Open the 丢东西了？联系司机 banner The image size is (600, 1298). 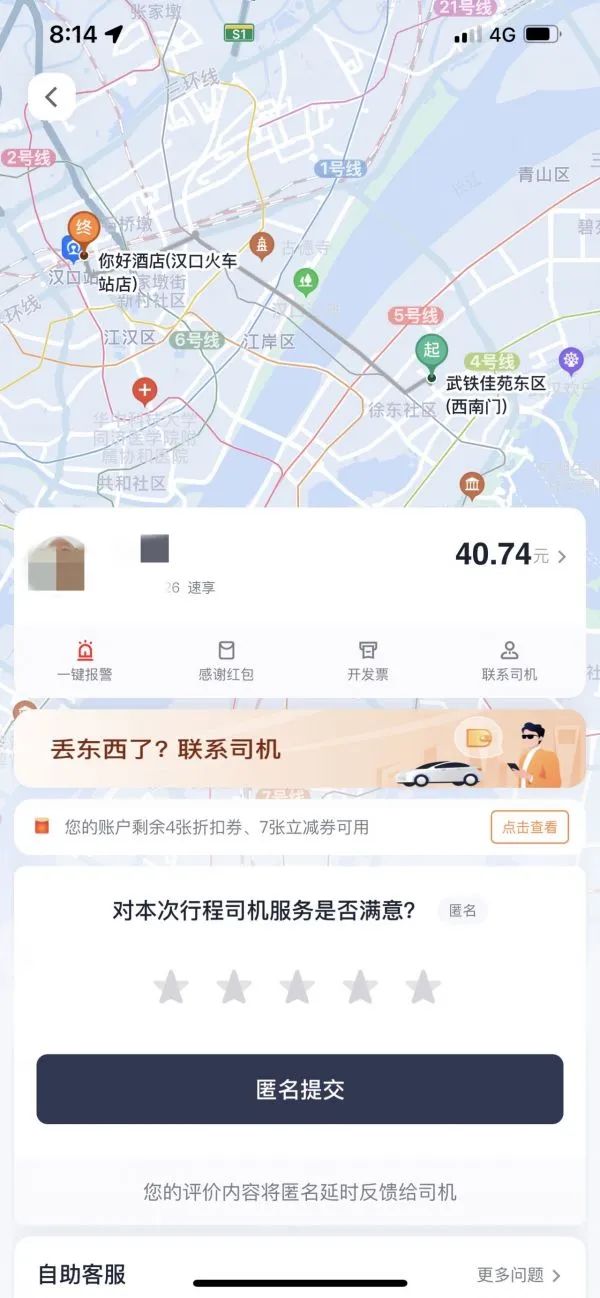click(299, 749)
